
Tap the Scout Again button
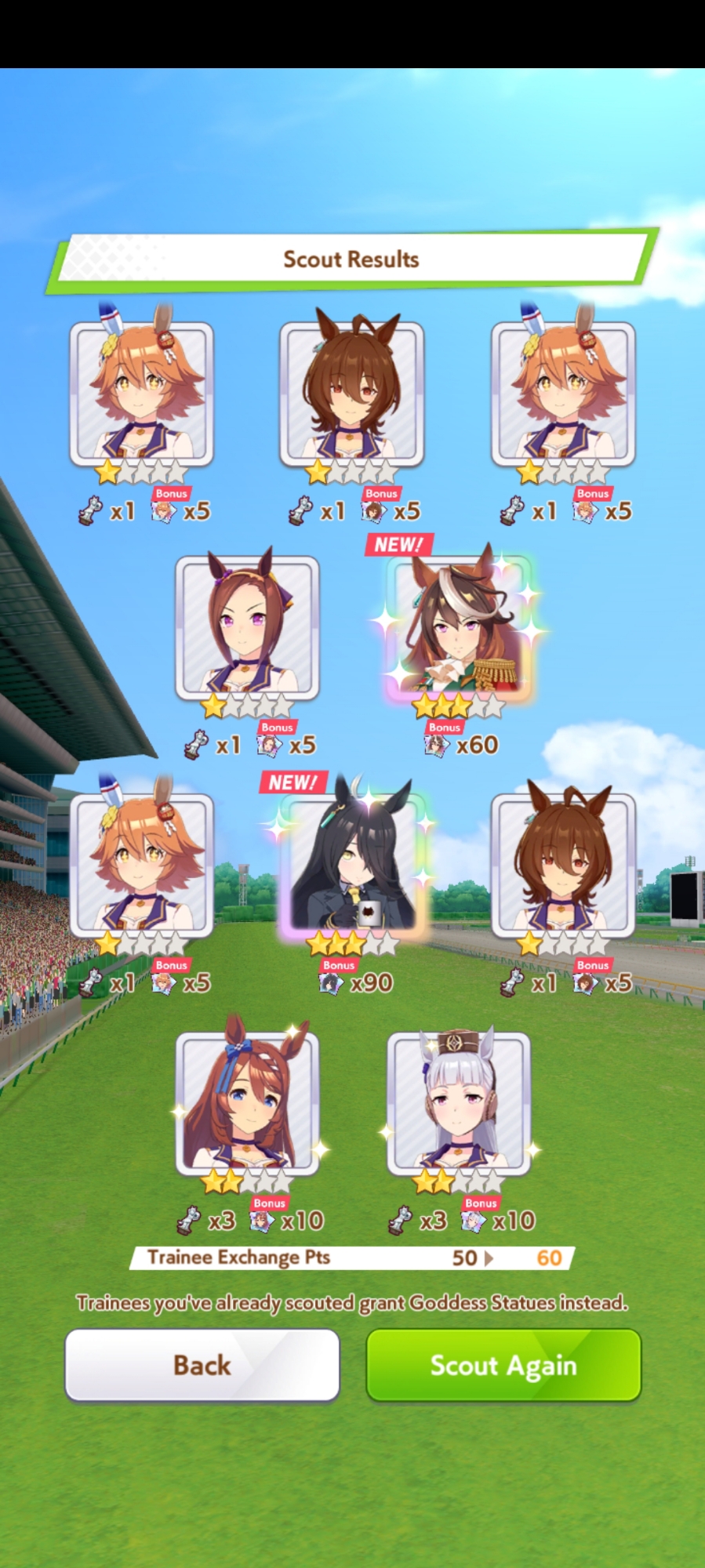(503, 1365)
